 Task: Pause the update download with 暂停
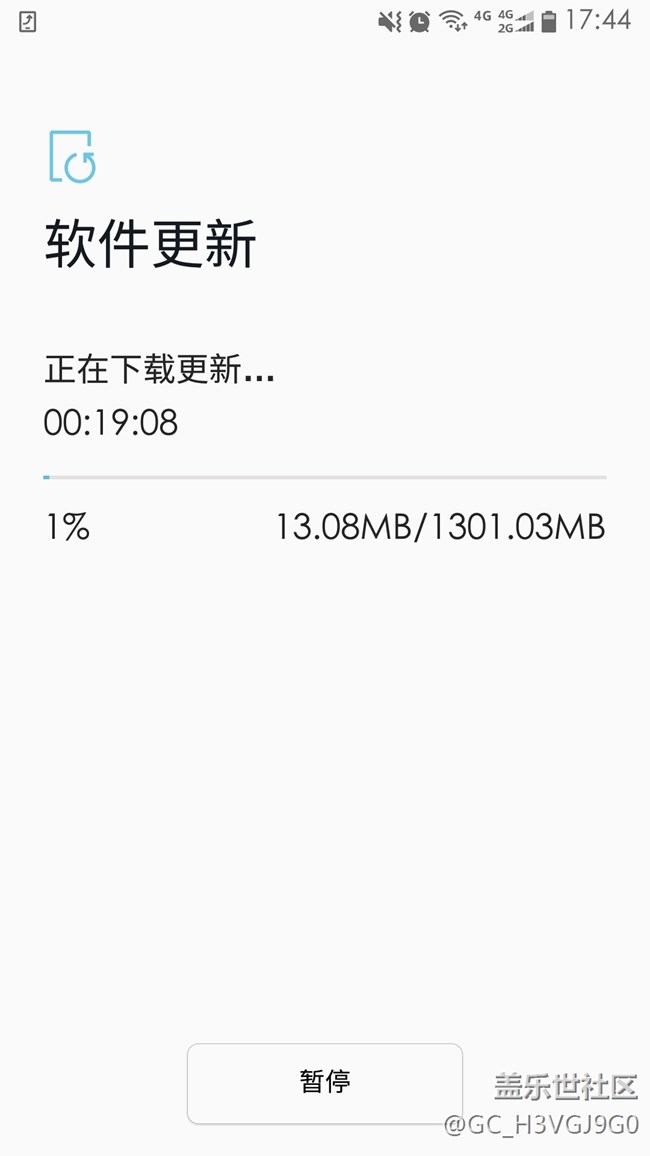[325, 1083]
